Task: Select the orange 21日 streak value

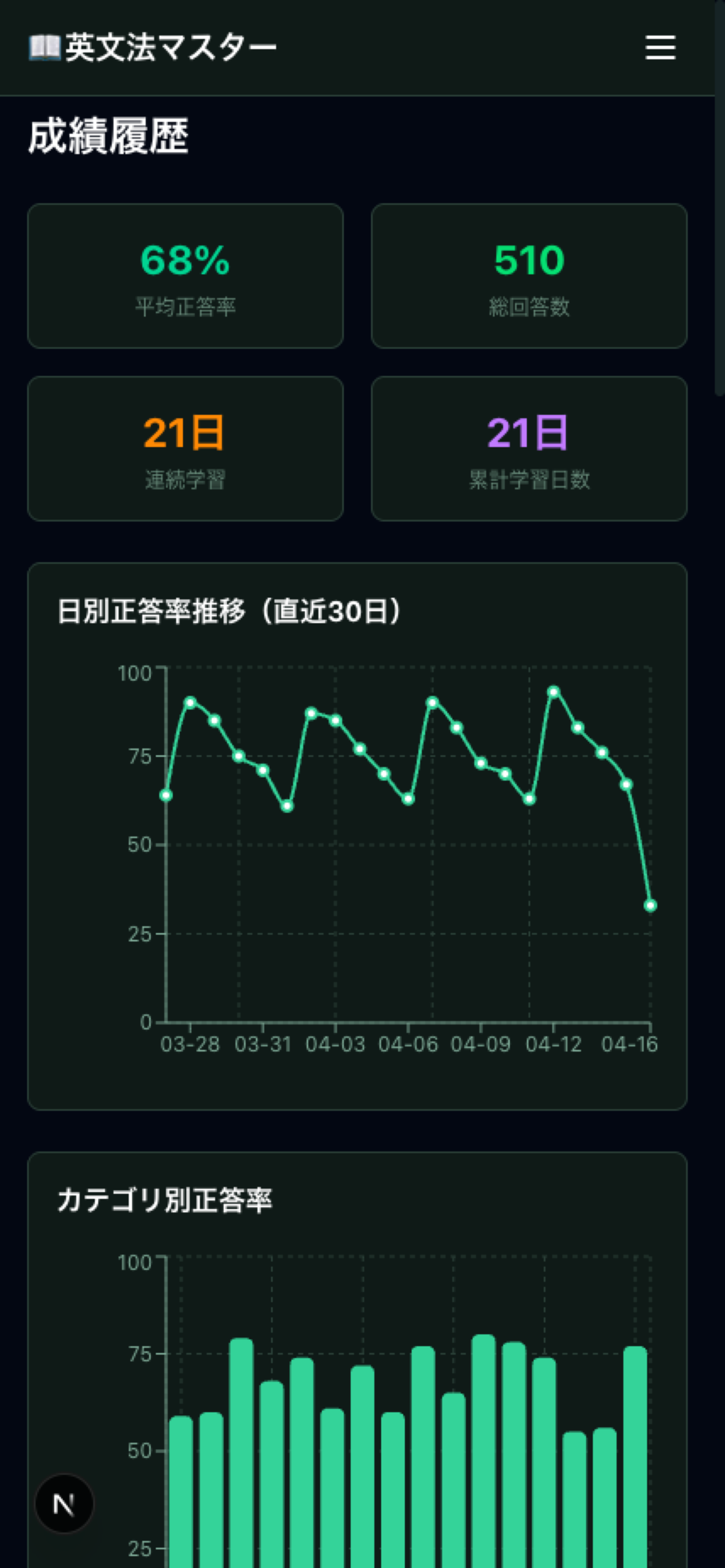Action: [x=185, y=433]
